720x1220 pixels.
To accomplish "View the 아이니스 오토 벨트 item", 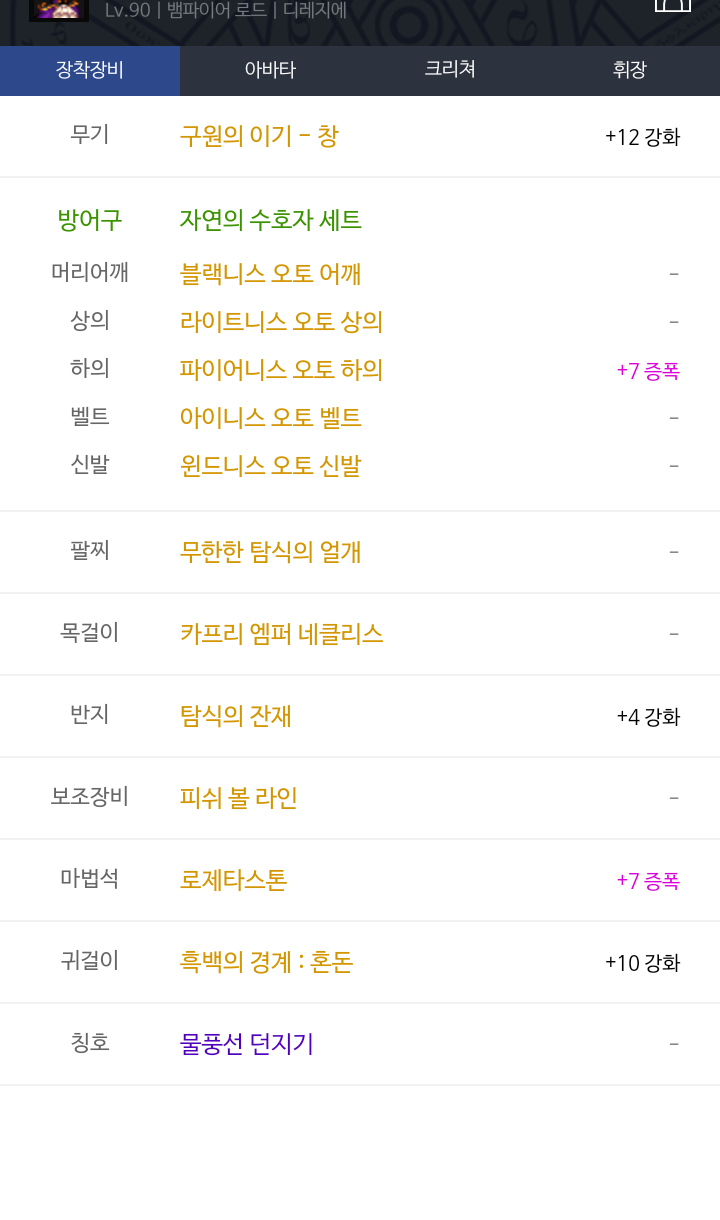I will (x=271, y=418).
